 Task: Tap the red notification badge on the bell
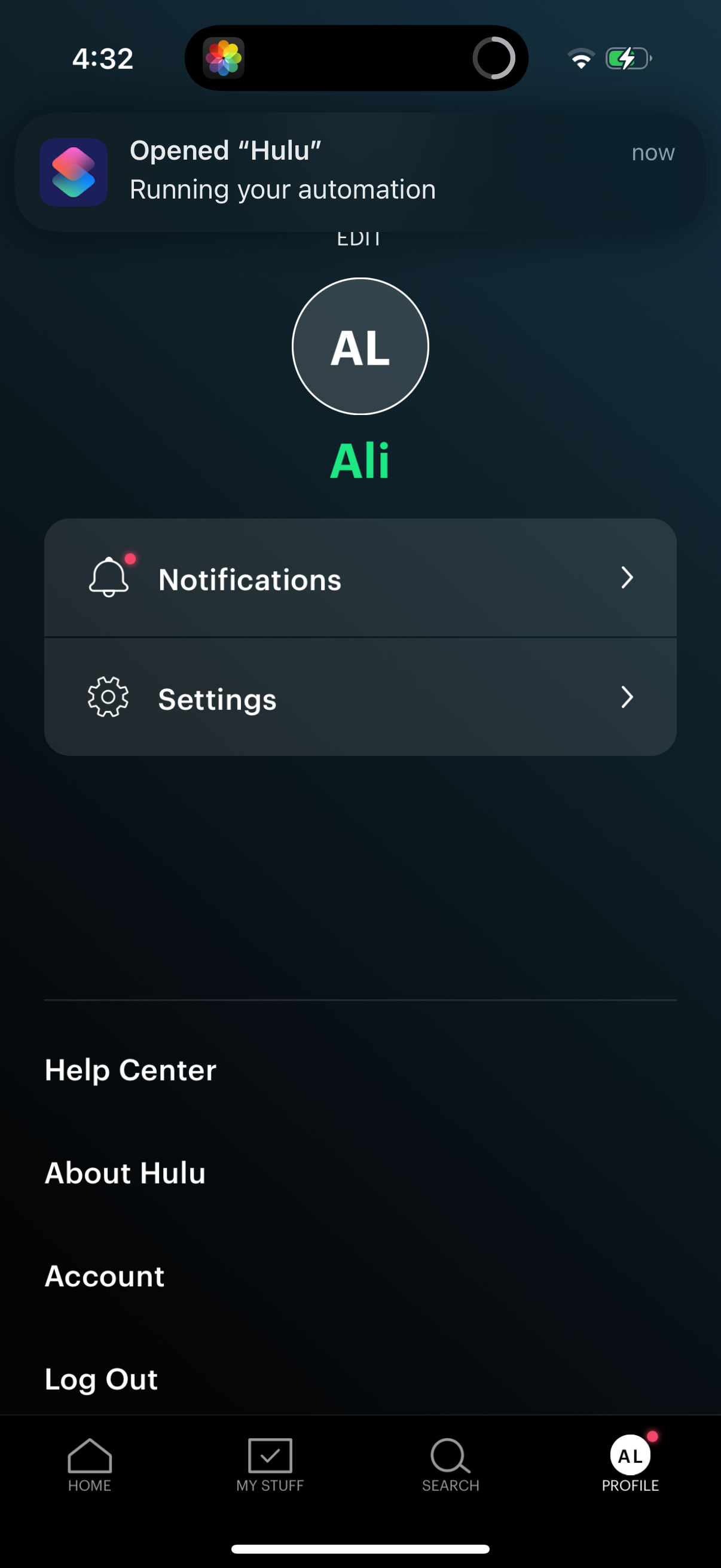(x=132, y=557)
